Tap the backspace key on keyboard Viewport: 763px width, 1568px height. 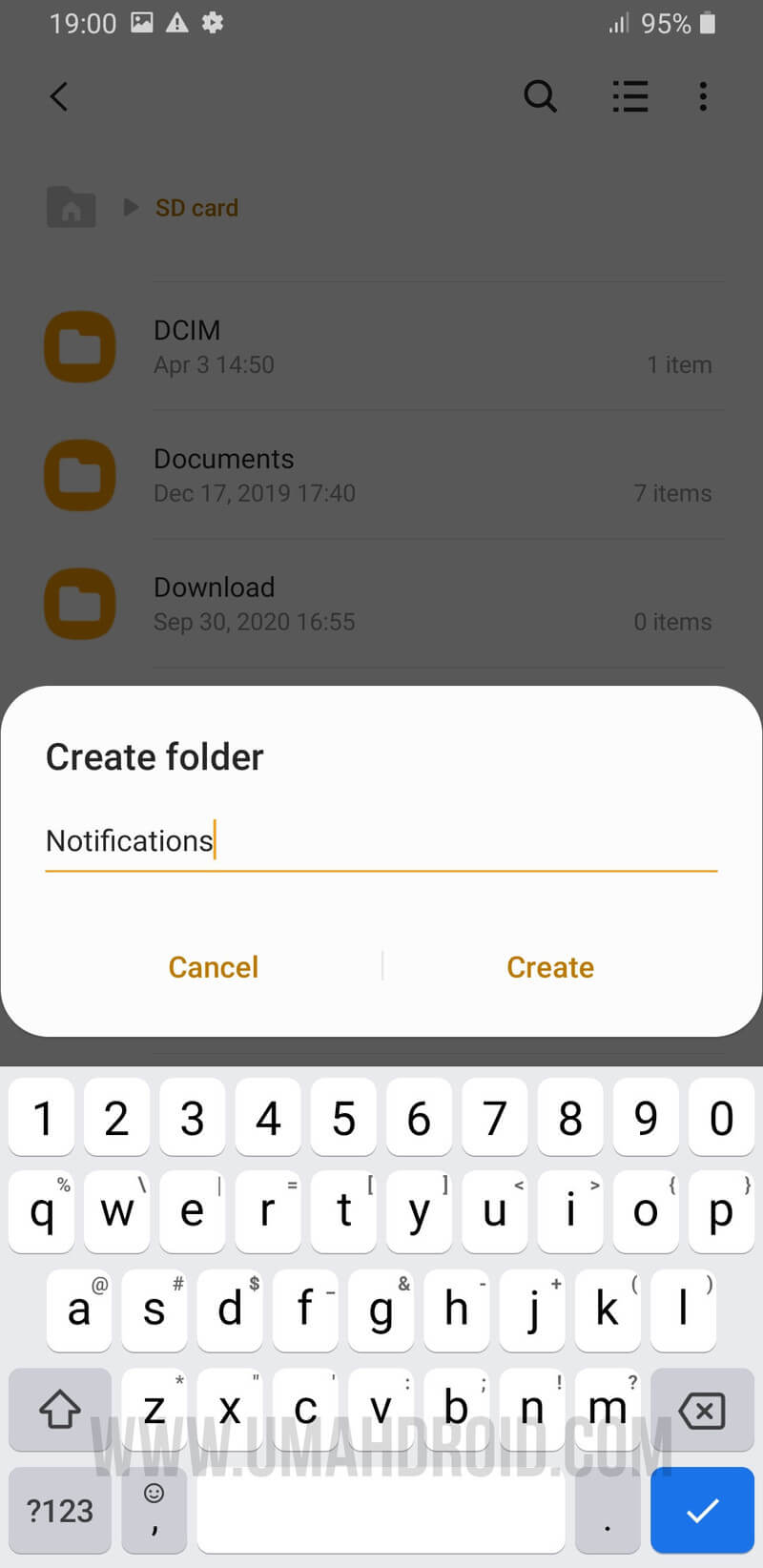702,1410
